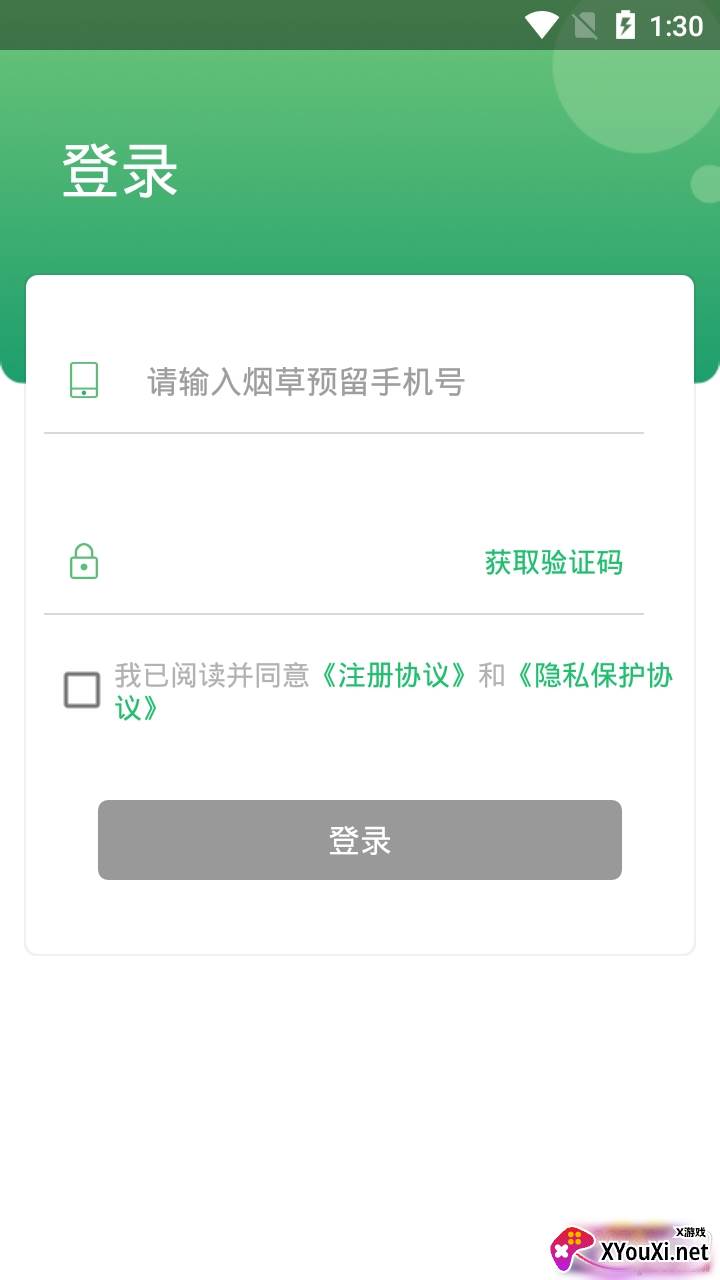This screenshot has width=720, height=1280.
Task: Open the 《注册协议》 link
Action: point(393,676)
